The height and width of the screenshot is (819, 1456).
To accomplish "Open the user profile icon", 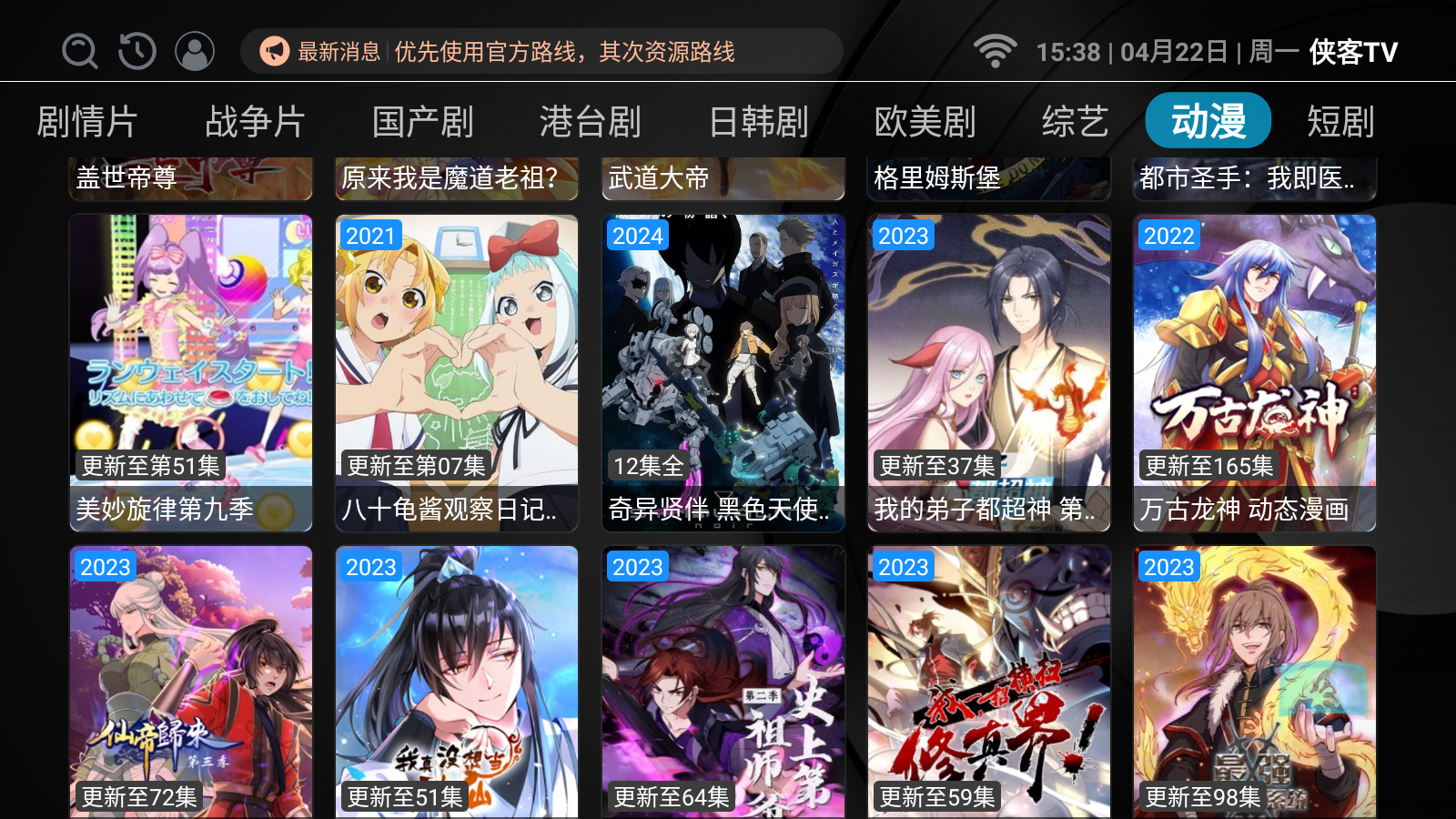I will [195, 51].
